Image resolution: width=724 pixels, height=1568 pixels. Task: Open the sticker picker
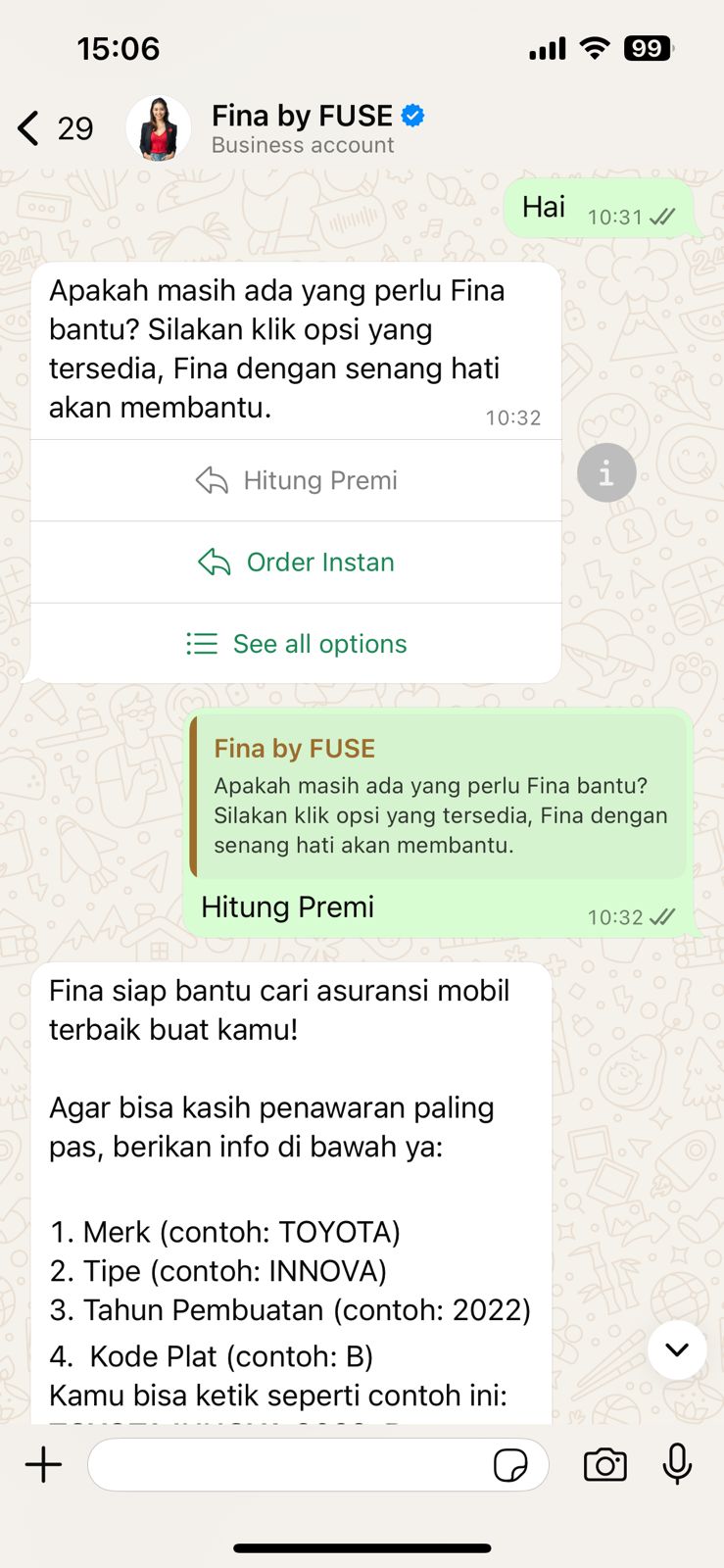pos(510,1466)
